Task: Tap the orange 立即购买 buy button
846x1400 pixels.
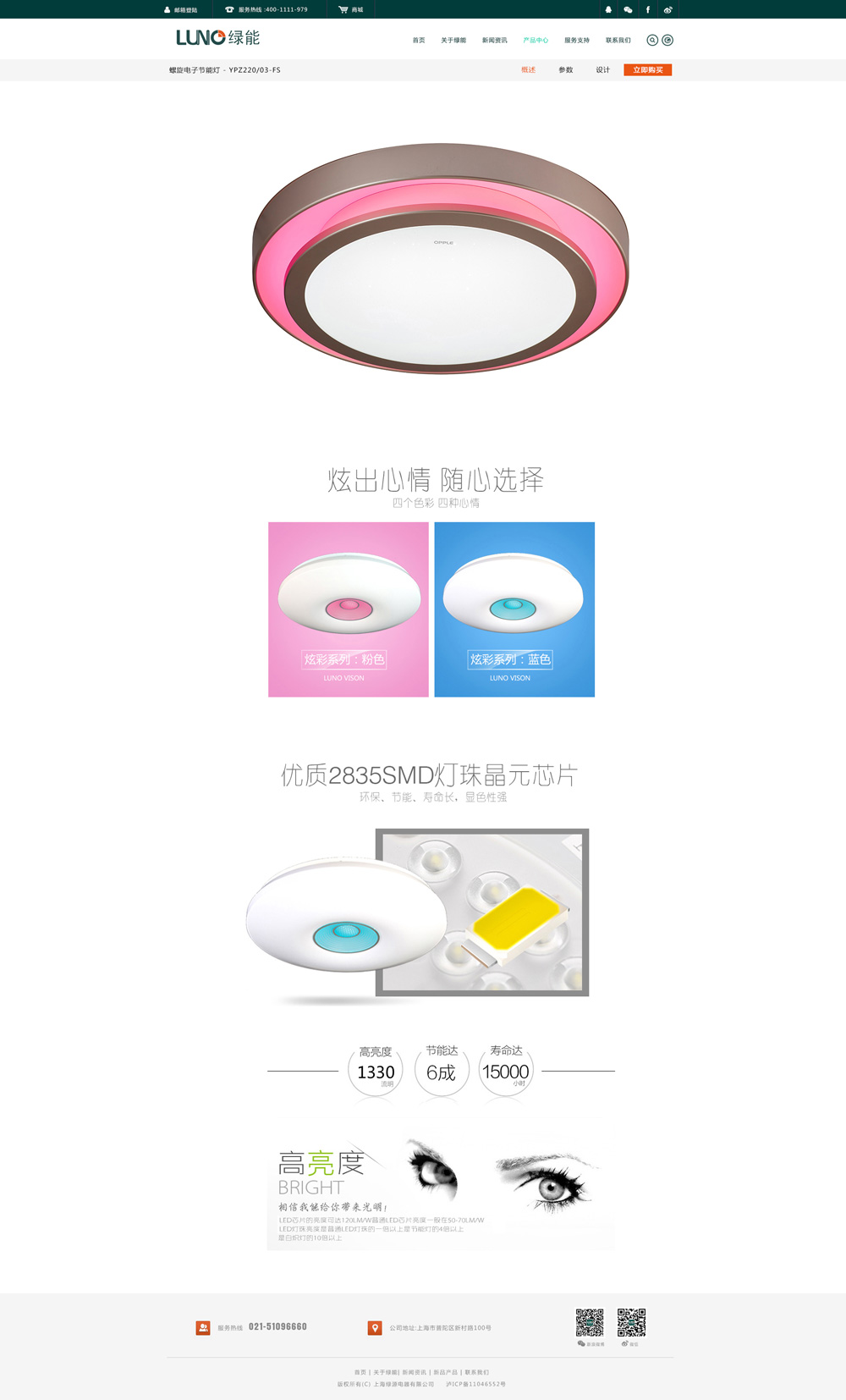Action: click(x=648, y=70)
